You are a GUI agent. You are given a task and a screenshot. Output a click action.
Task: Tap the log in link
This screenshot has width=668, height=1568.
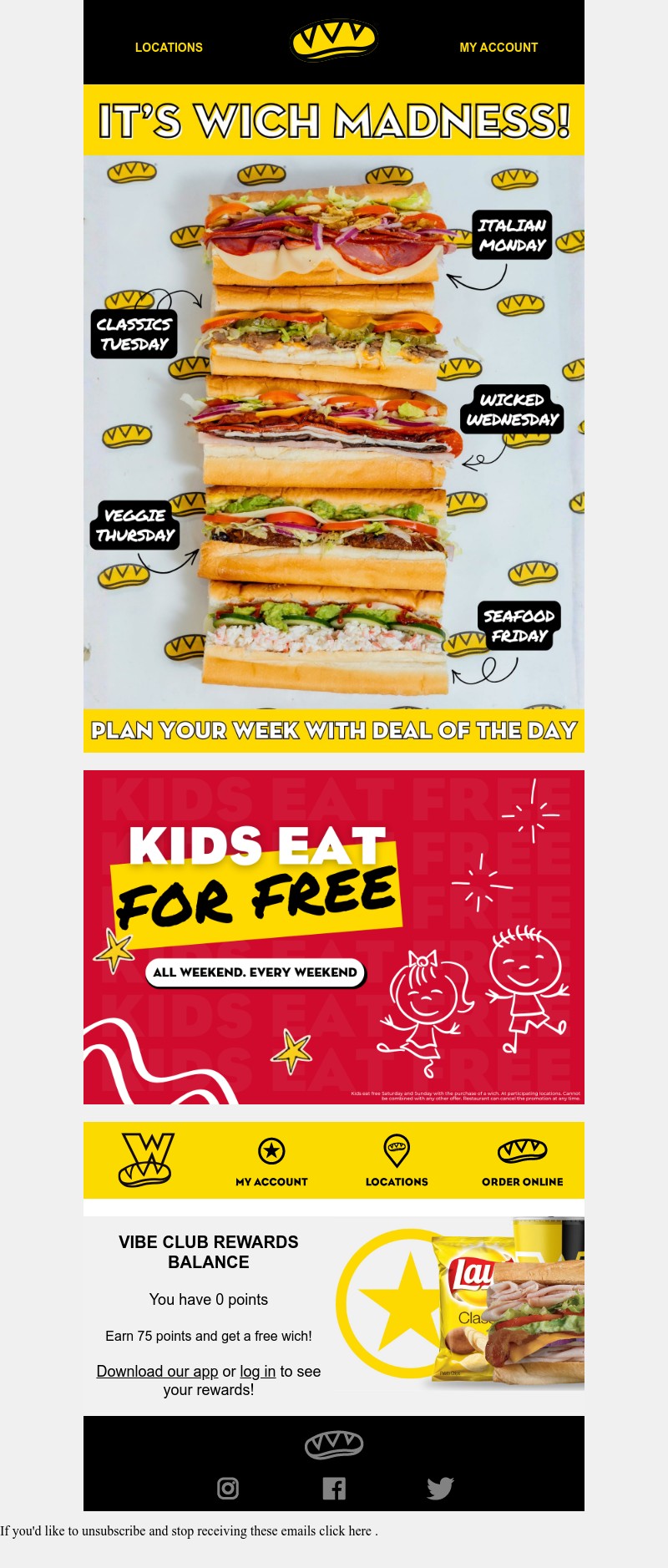click(x=257, y=1371)
